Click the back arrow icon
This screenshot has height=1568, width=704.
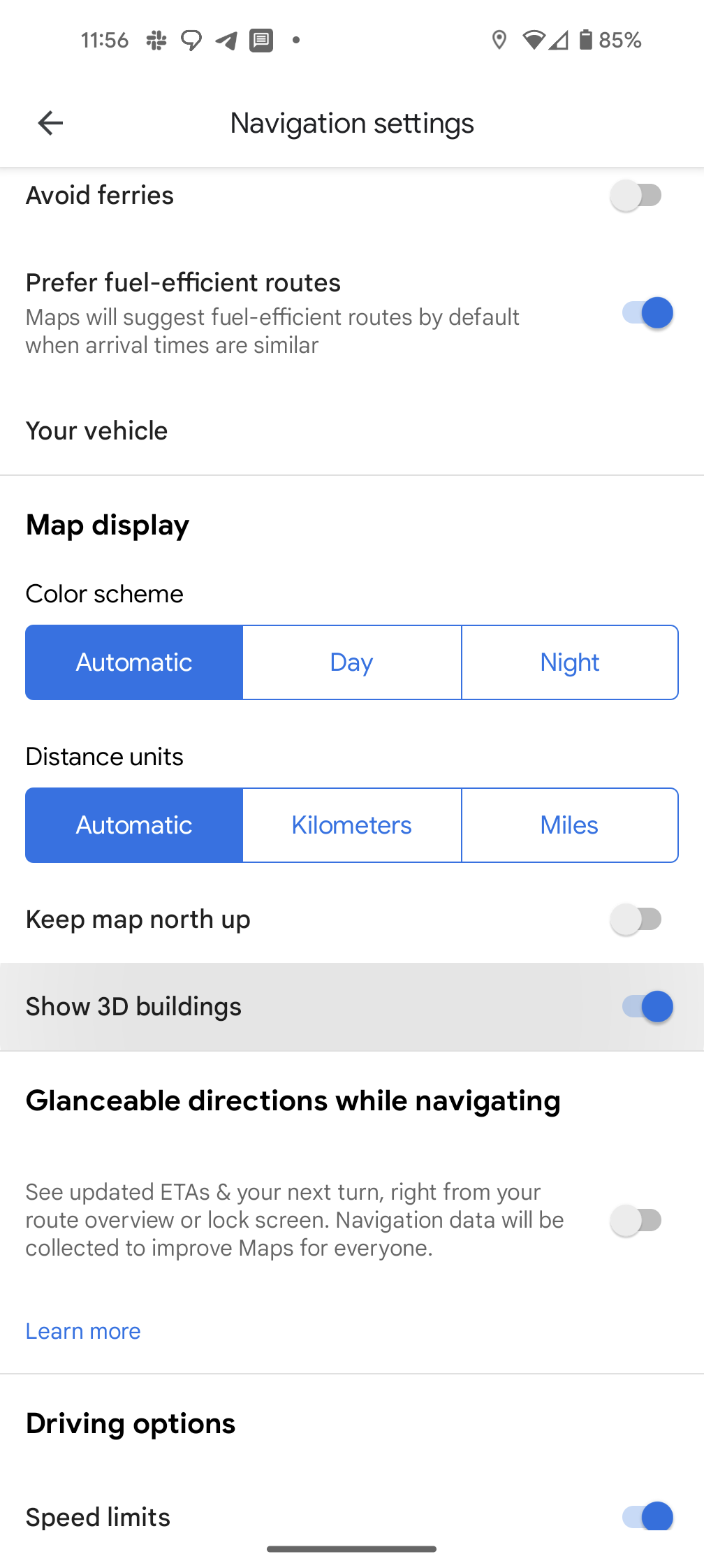point(50,123)
